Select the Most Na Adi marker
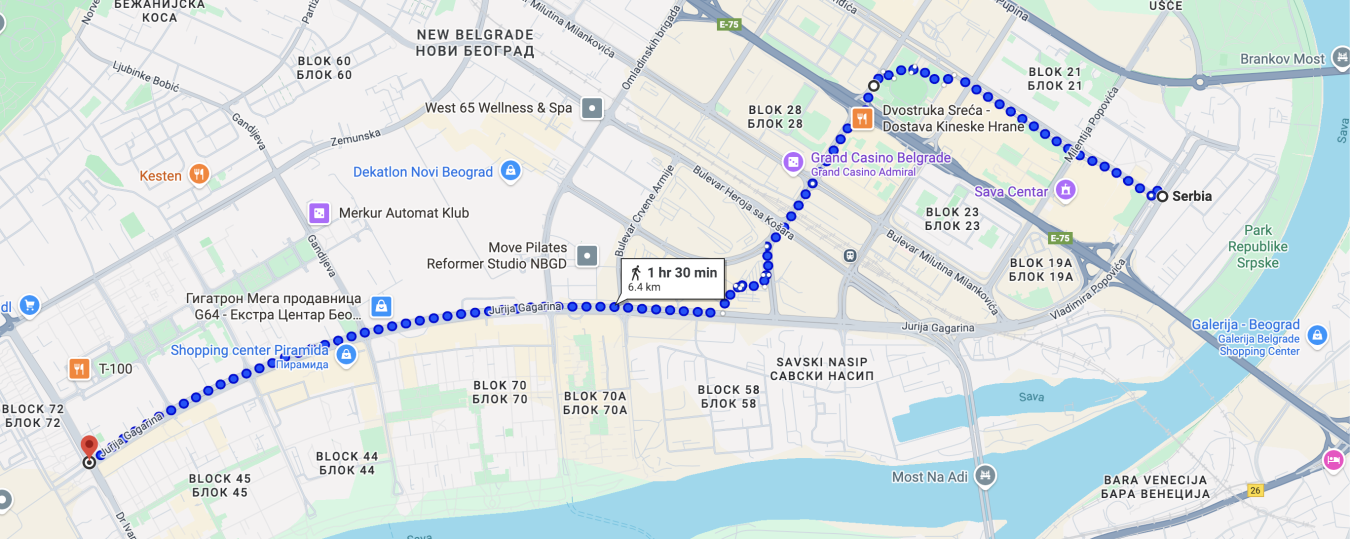Viewport: 1350px width, 539px height. coord(986,475)
